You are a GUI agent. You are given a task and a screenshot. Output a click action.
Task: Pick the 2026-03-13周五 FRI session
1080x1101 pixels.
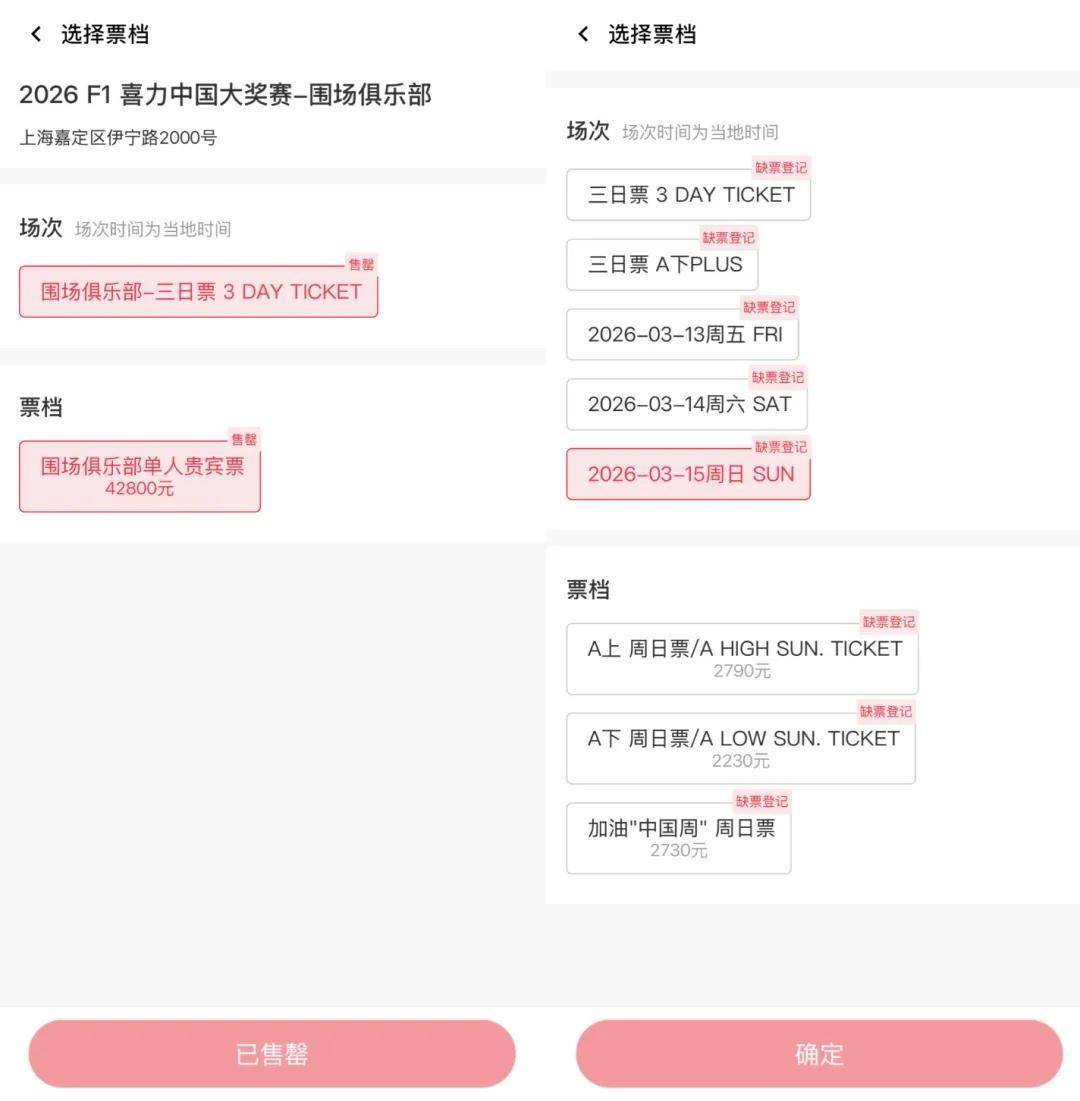pyautogui.click(x=683, y=335)
